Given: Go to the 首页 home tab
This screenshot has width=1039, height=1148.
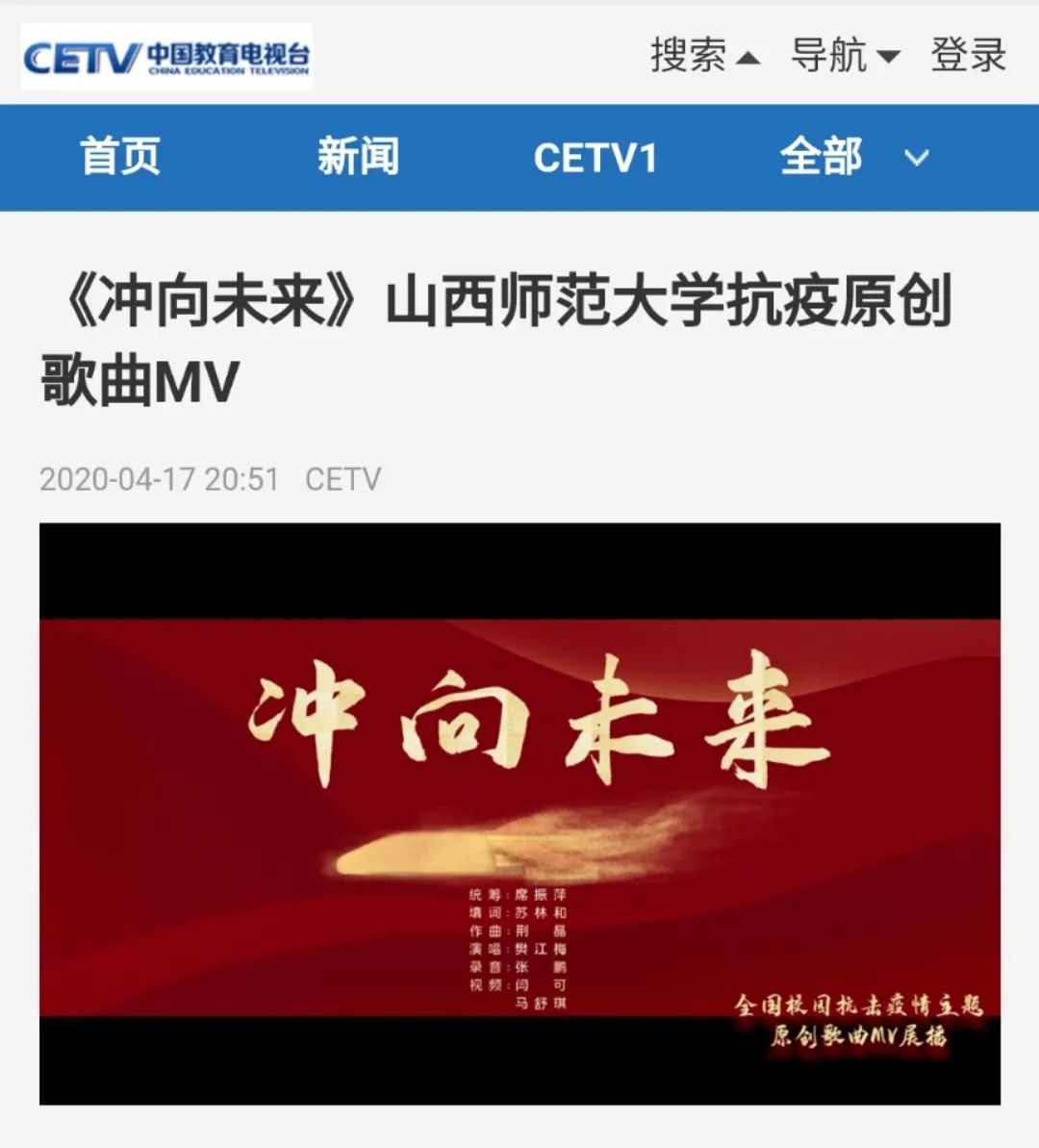Looking at the screenshot, I should pos(119,157).
